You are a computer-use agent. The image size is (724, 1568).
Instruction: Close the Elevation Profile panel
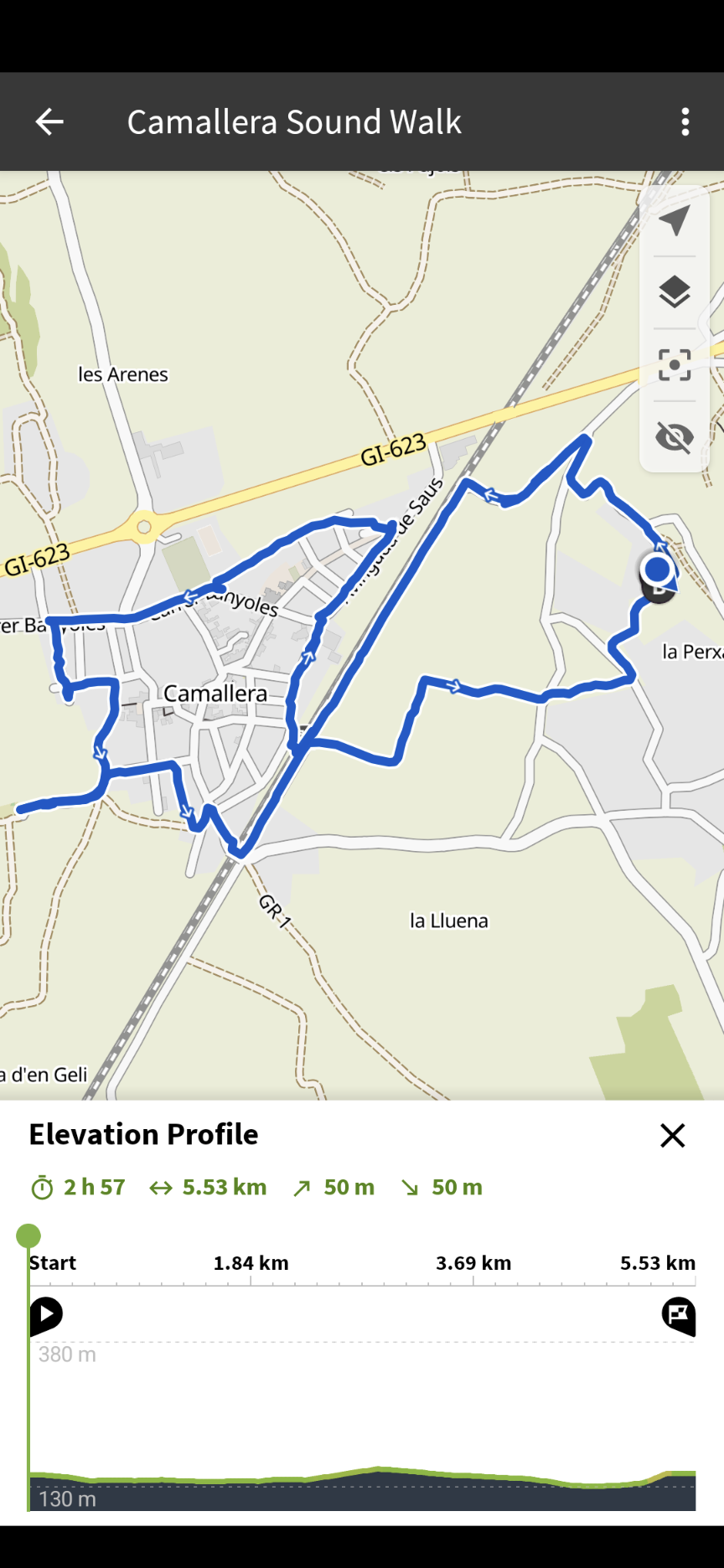point(672,1136)
